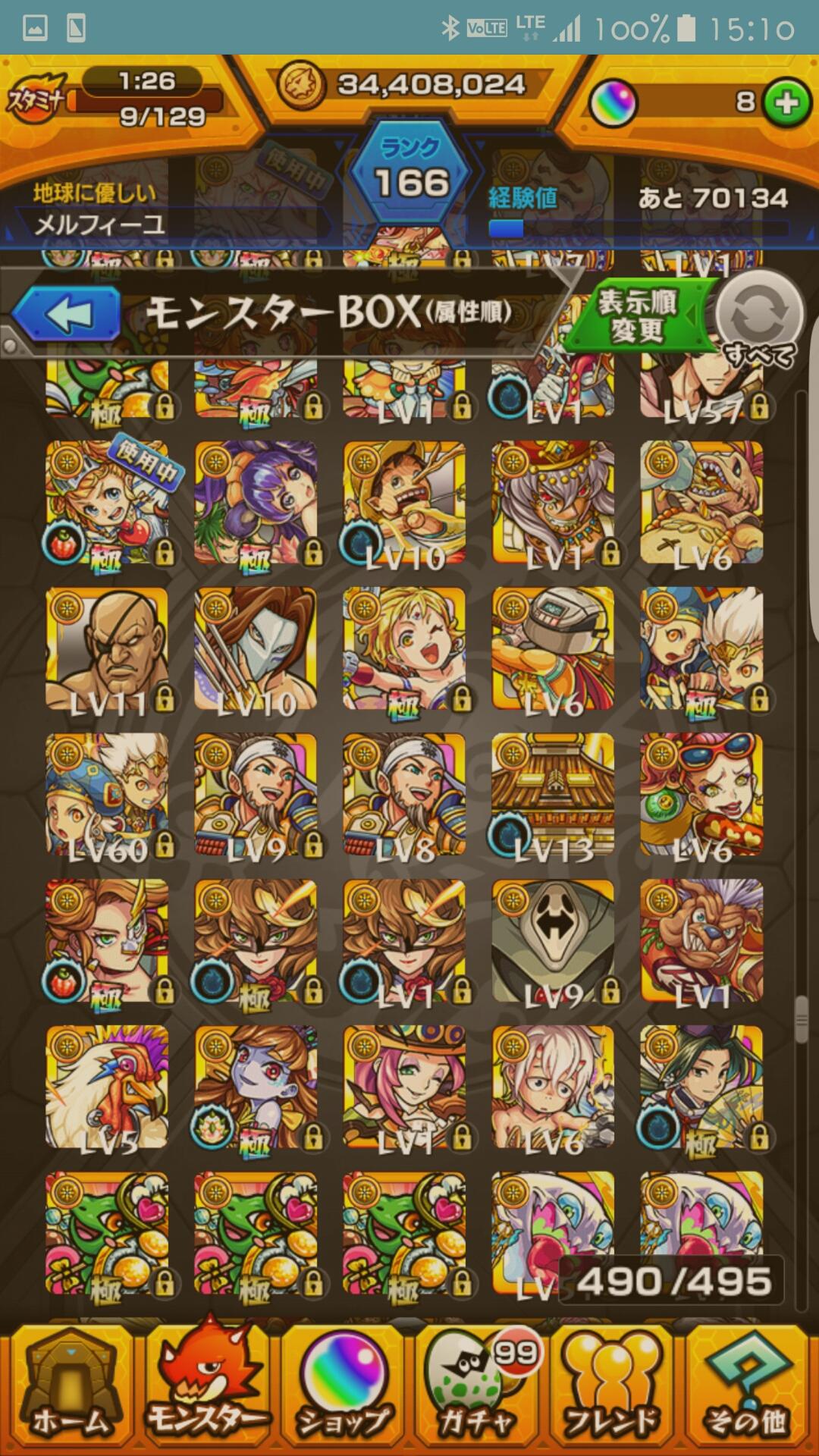The image size is (819, 1456).
Task: Switch to the フレンド tab
Action: 614,1391
